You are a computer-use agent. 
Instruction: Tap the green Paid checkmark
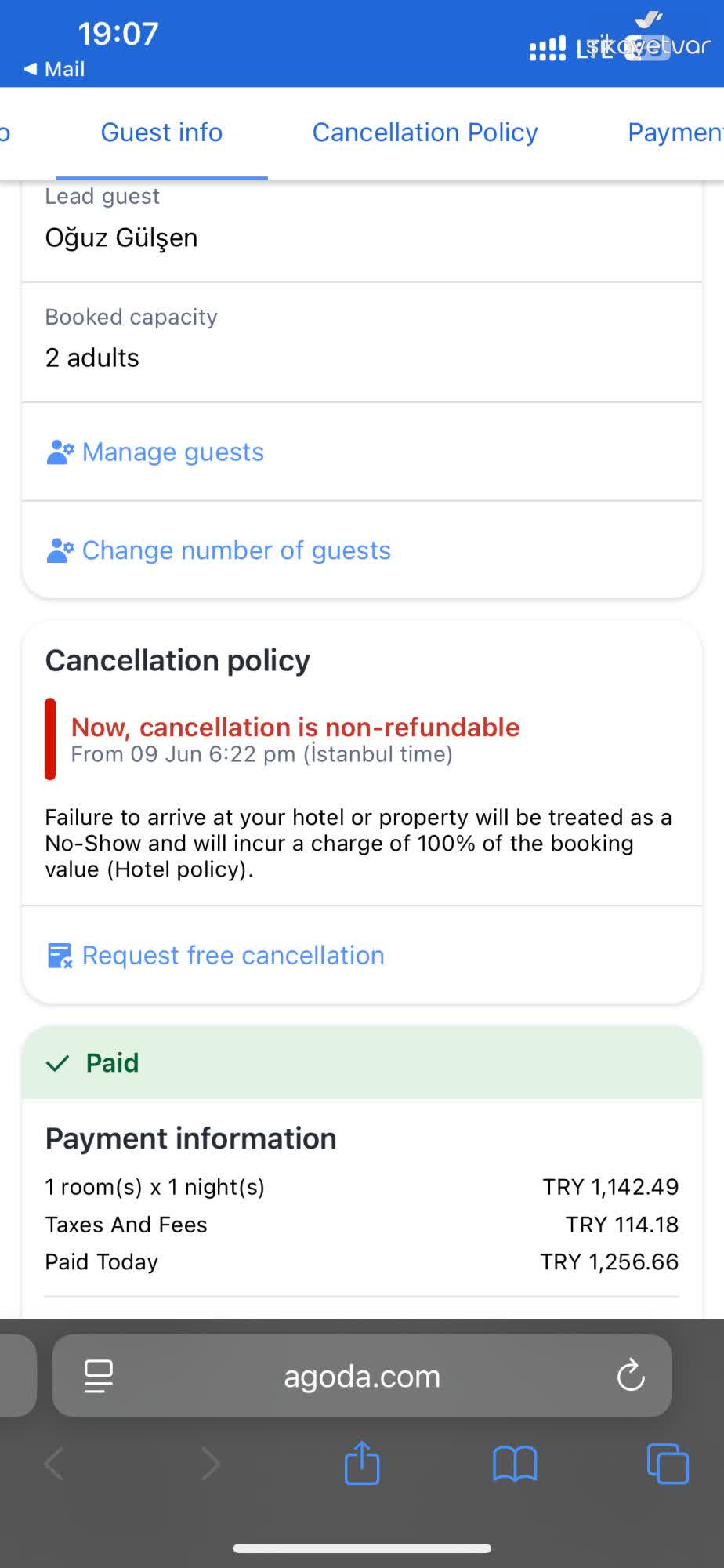[x=56, y=1063]
